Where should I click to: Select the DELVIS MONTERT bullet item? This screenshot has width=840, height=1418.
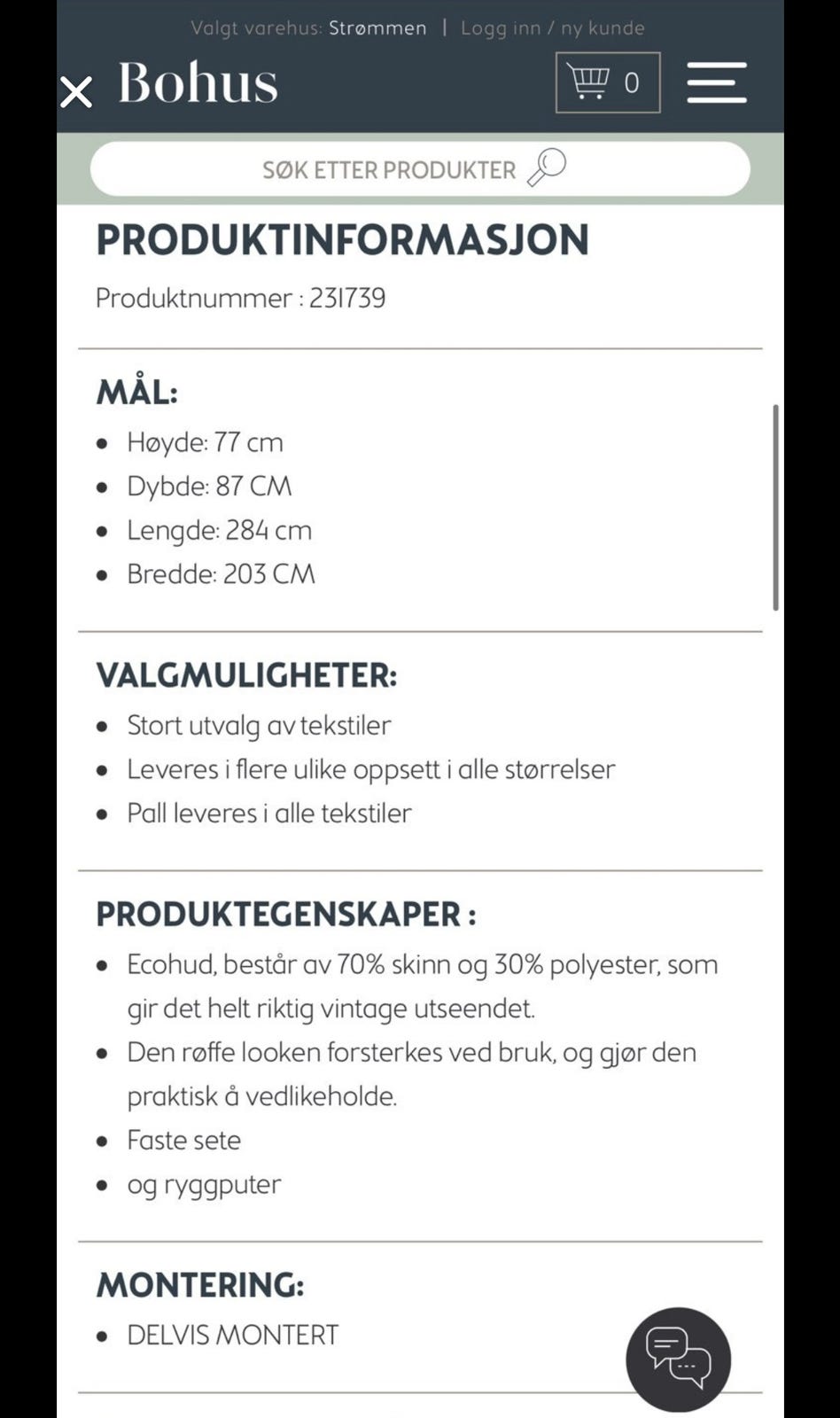pyautogui.click(x=233, y=1334)
